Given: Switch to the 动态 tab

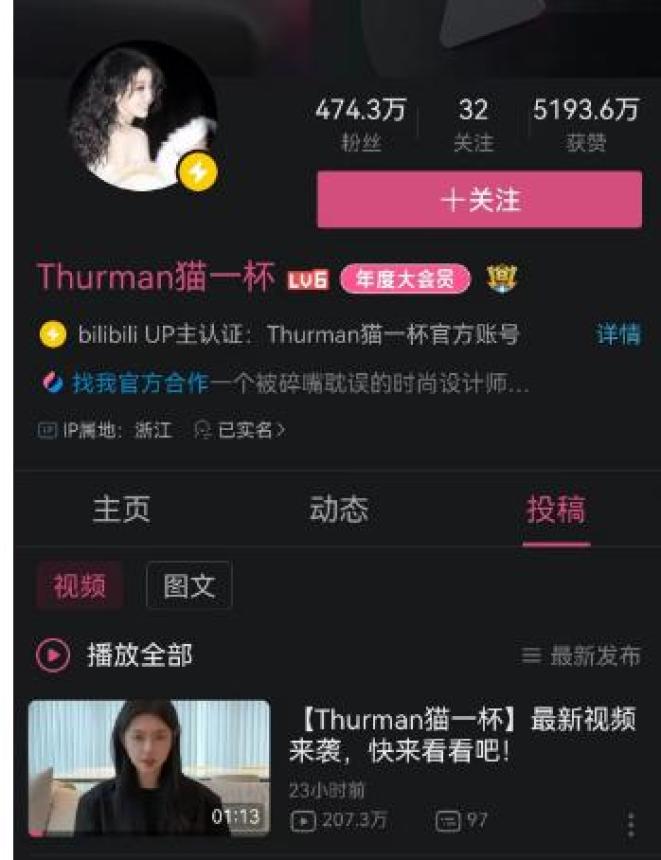Looking at the screenshot, I should [338, 509].
